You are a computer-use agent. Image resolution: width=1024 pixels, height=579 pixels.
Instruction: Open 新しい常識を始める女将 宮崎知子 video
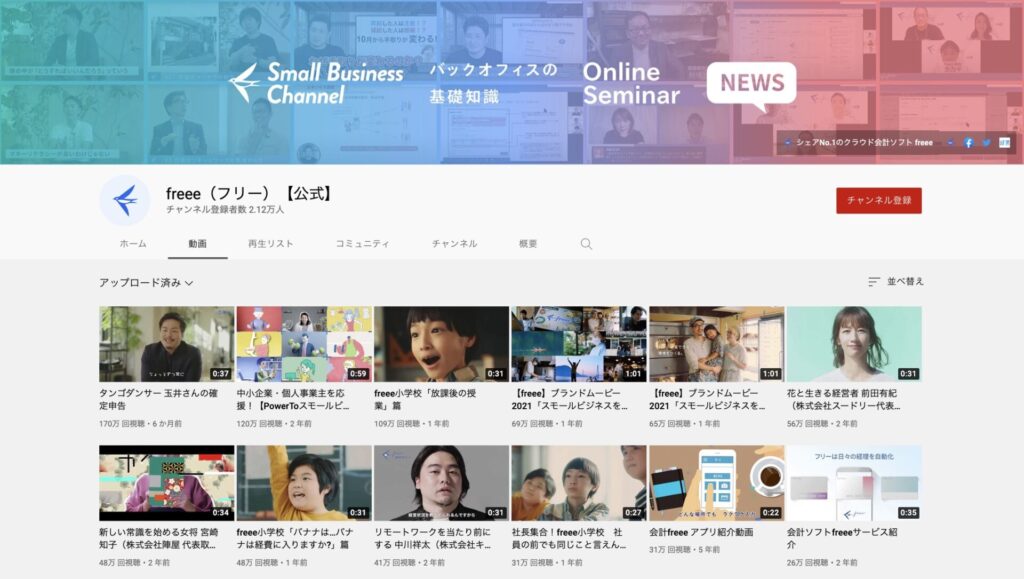tap(166, 483)
